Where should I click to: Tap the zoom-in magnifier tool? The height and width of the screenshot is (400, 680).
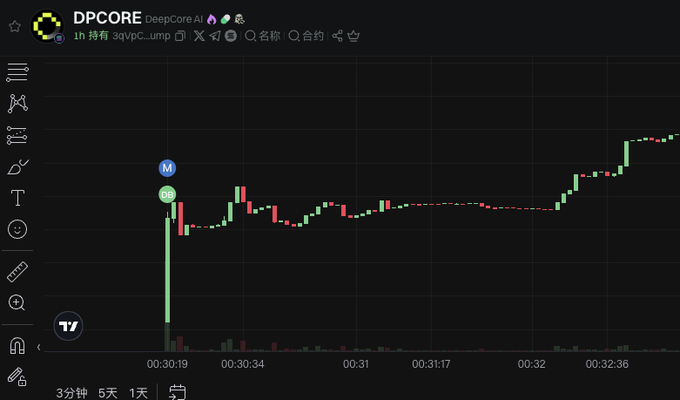coord(17,302)
